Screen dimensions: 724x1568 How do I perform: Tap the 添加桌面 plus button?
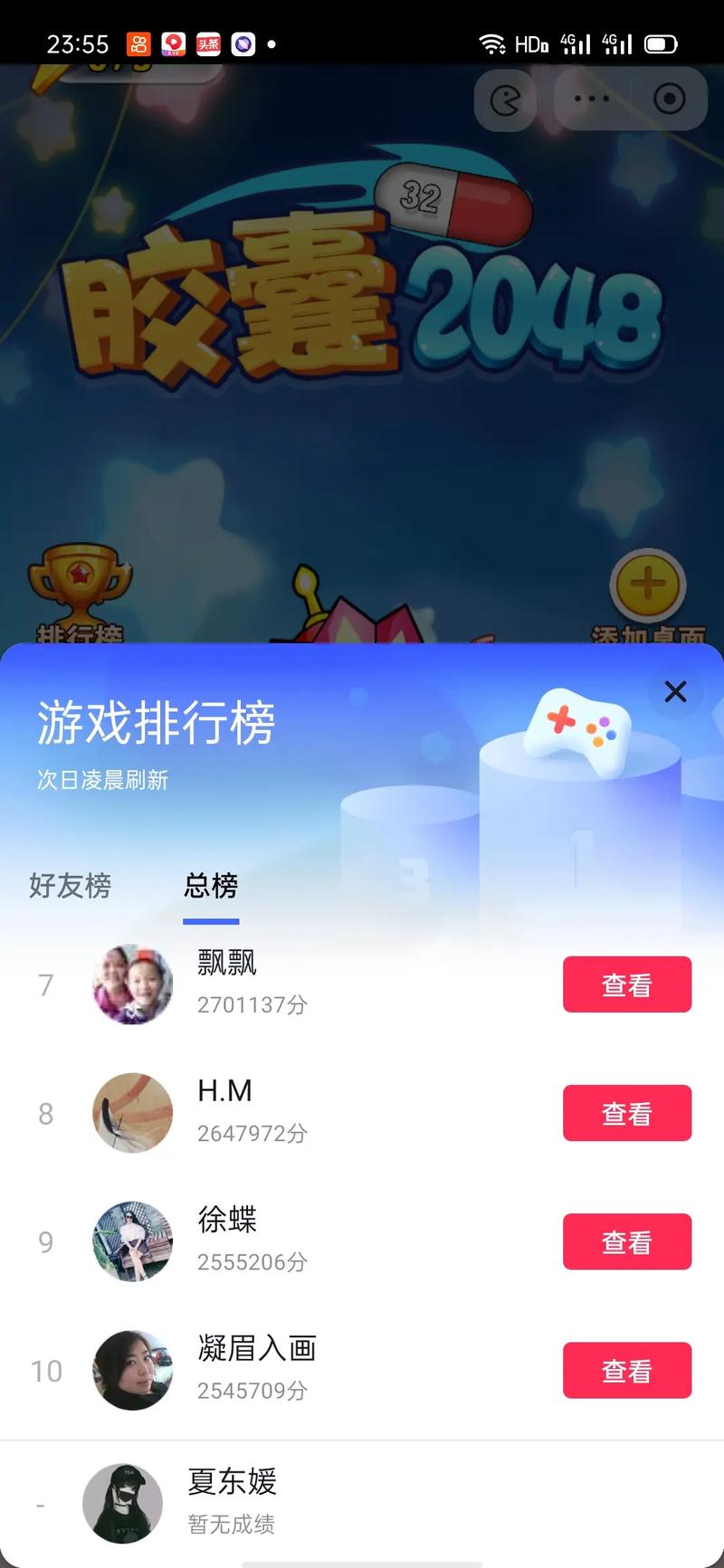[x=647, y=585]
